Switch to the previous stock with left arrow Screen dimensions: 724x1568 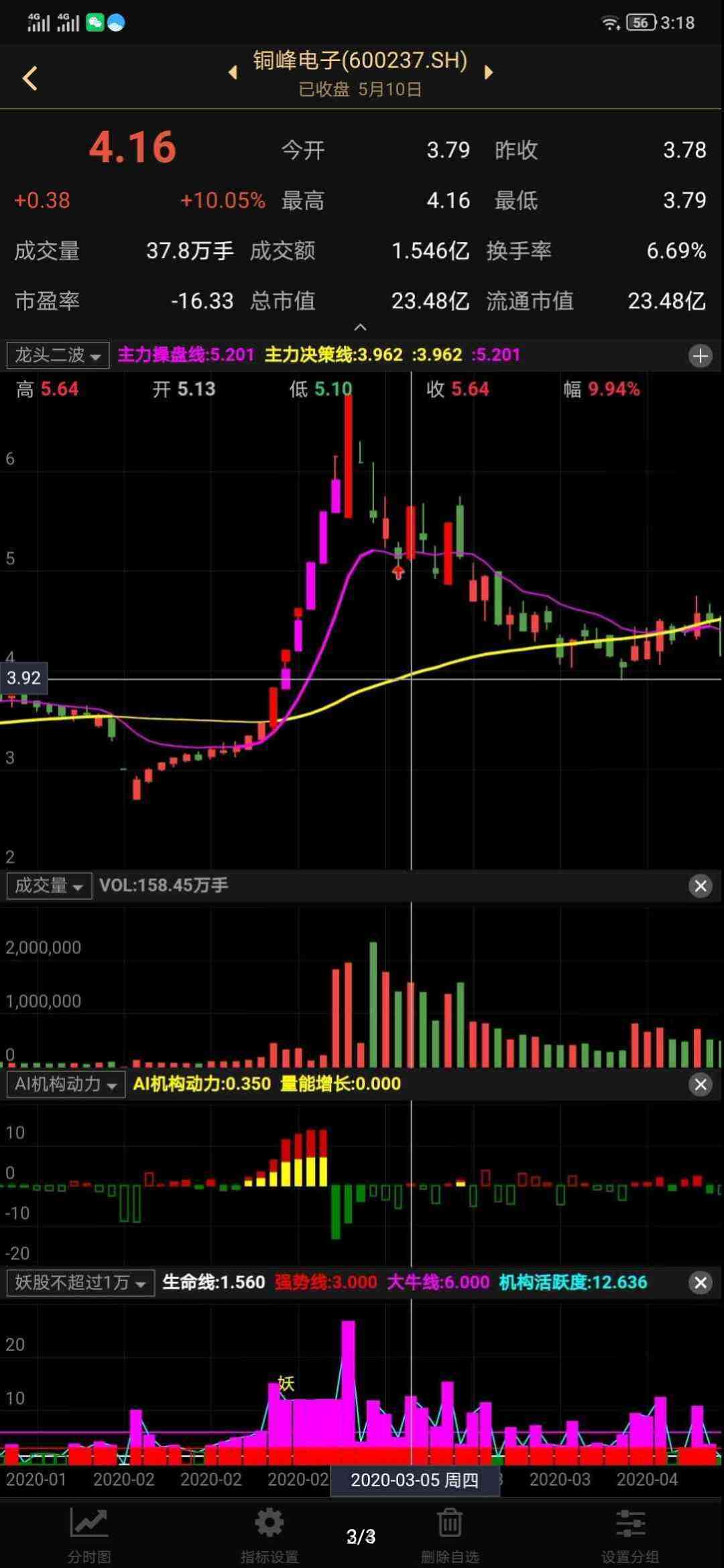pyautogui.click(x=233, y=72)
